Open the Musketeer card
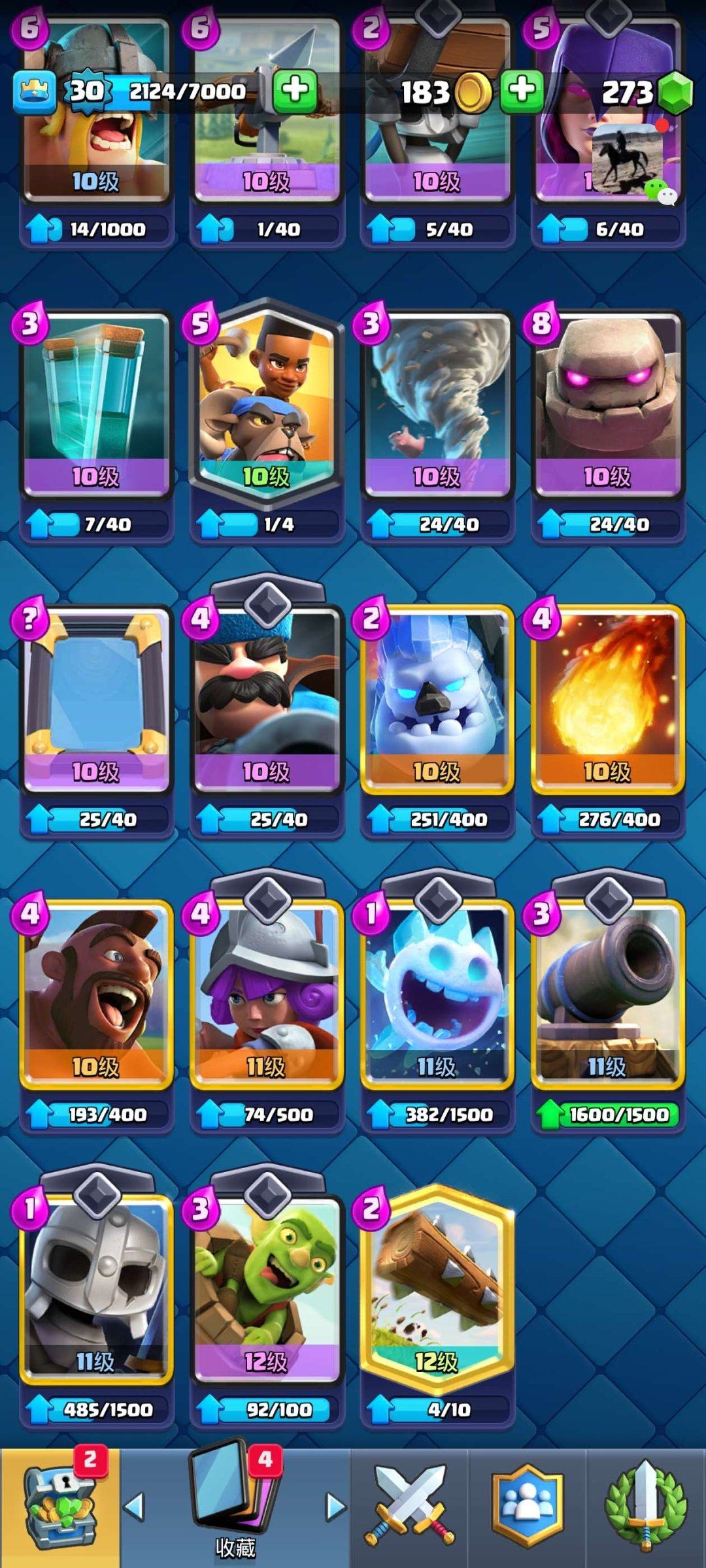This screenshot has width=706, height=1568. coord(266,993)
